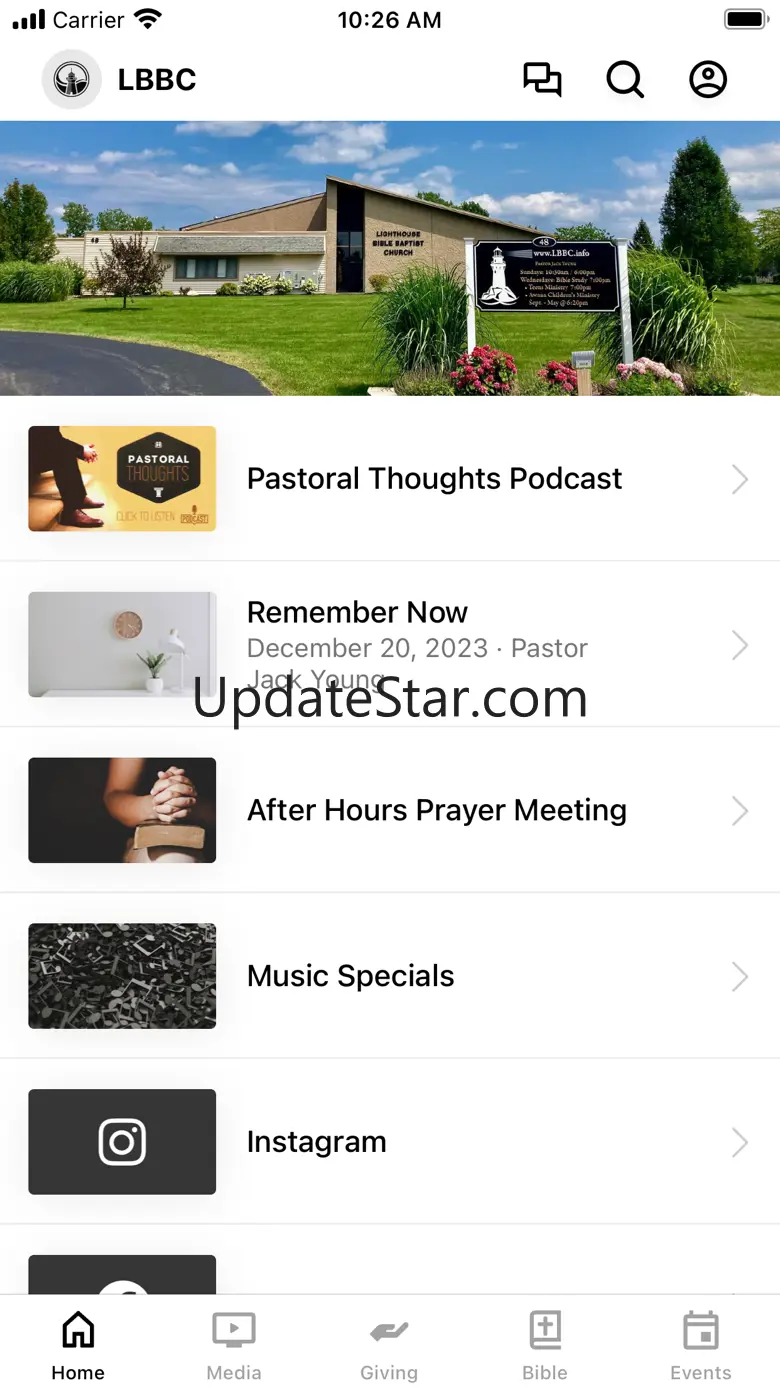Tap the church photo banner
Image resolution: width=780 pixels, height=1387 pixels.
click(390, 258)
